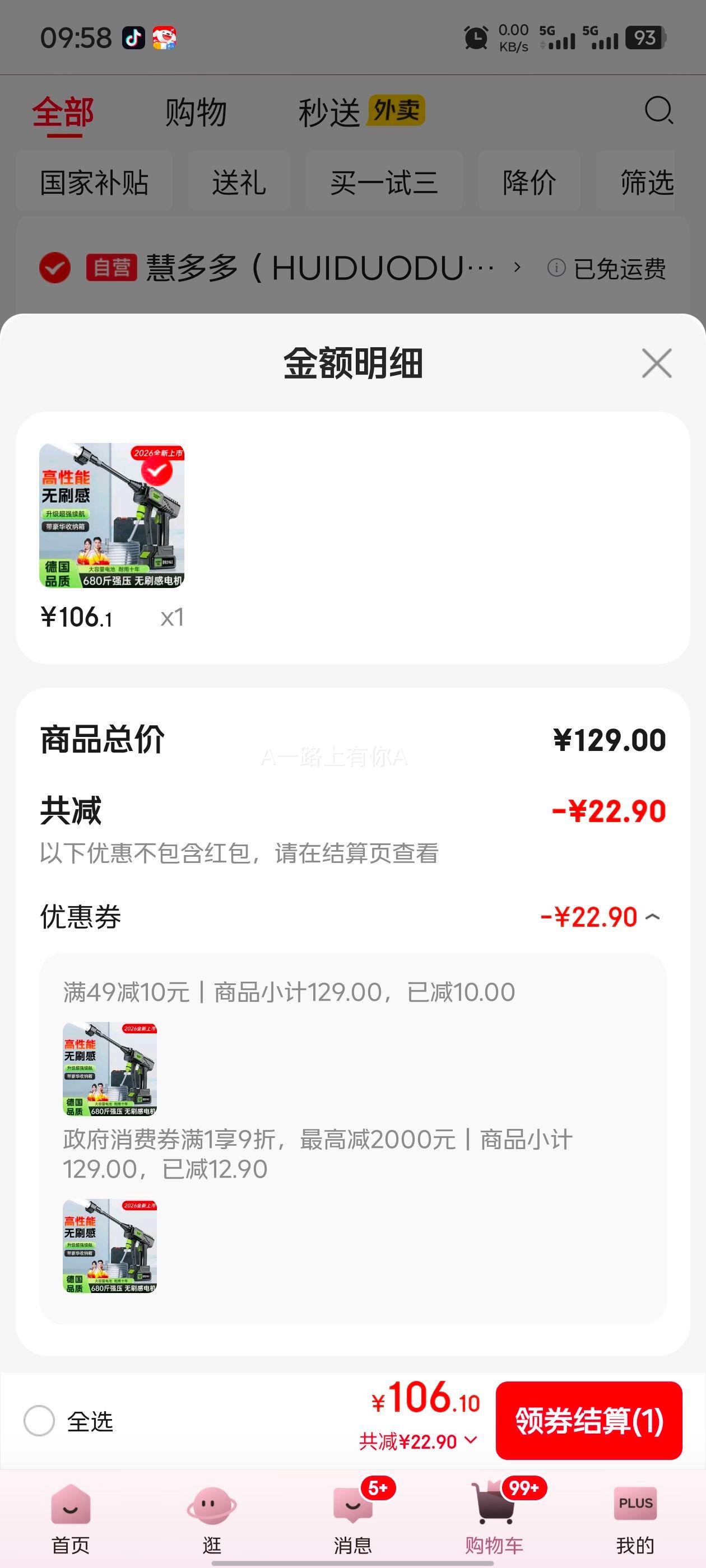Close the 金额明细 panel with the X

pyautogui.click(x=656, y=363)
